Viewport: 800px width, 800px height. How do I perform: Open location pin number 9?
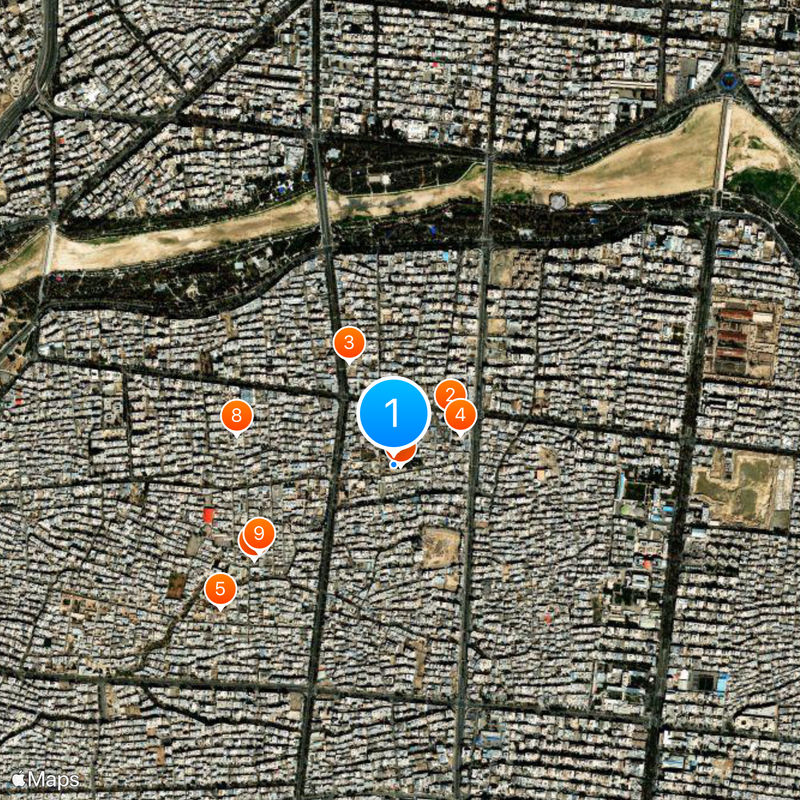coord(259,533)
